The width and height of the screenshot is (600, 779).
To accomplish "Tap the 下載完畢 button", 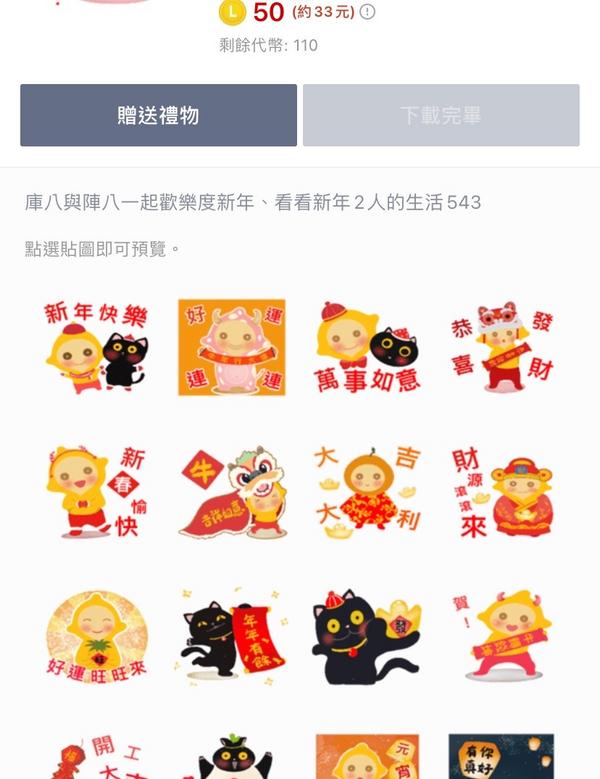I will click(x=441, y=115).
